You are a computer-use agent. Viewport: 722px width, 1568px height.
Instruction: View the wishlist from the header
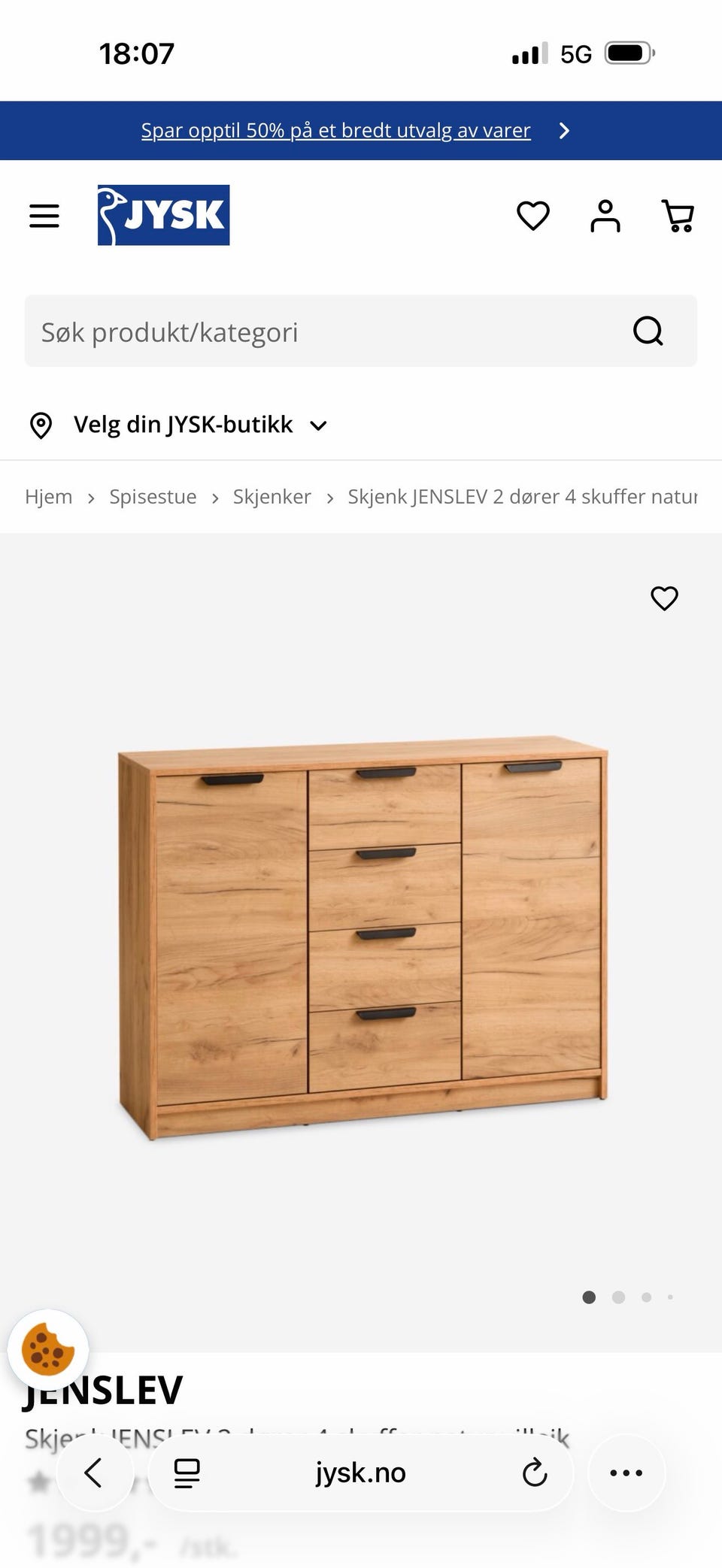tap(533, 216)
